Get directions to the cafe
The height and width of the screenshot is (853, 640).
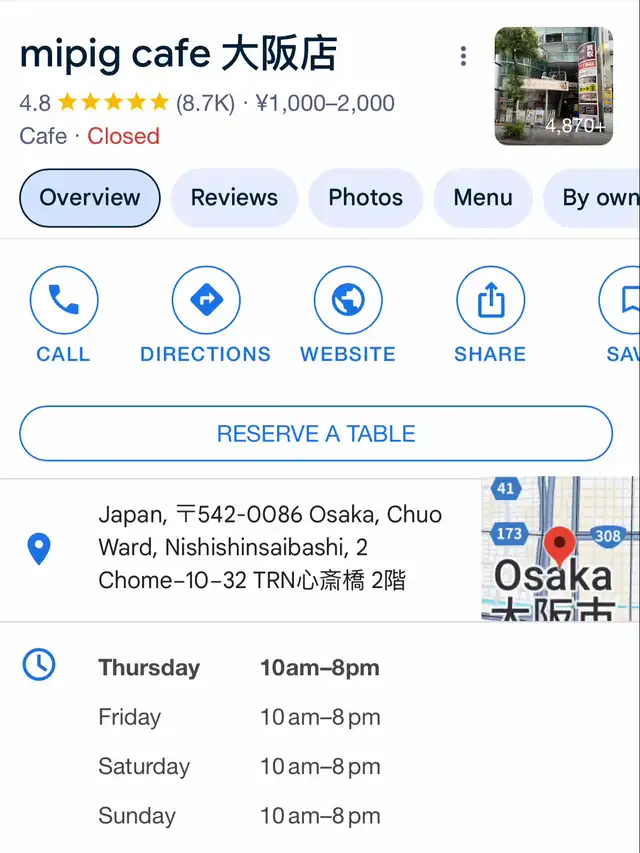pos(206,301)
